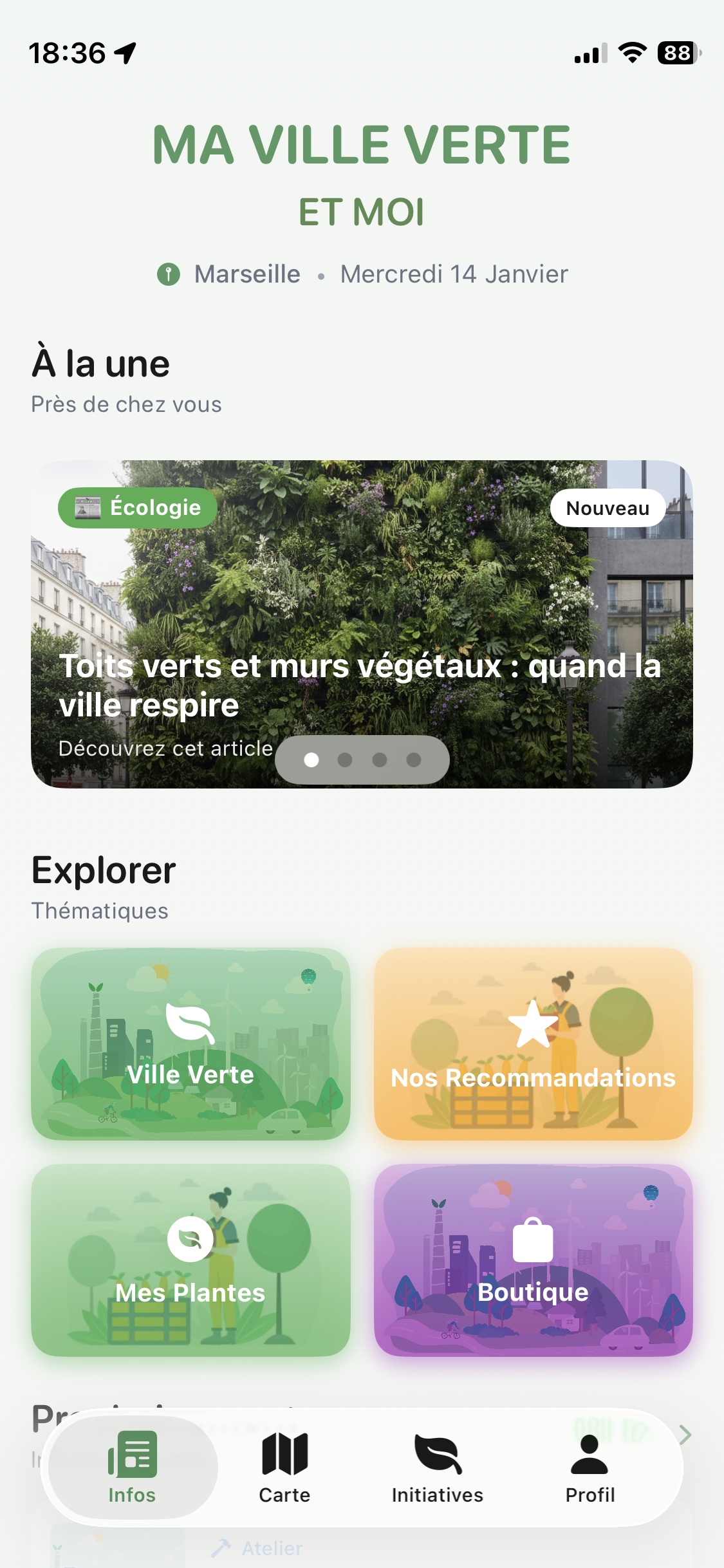Viewport: 724px width, 1568px height.
Task: Expand the Prochains section via the right chevron
Action: [685, 1434]
